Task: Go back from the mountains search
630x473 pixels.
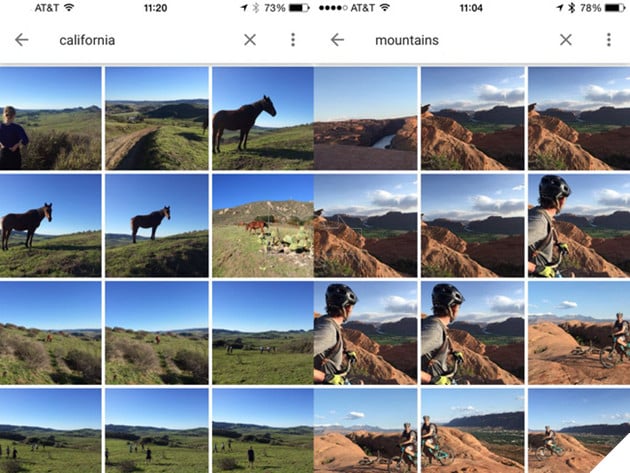Action: 337,40
